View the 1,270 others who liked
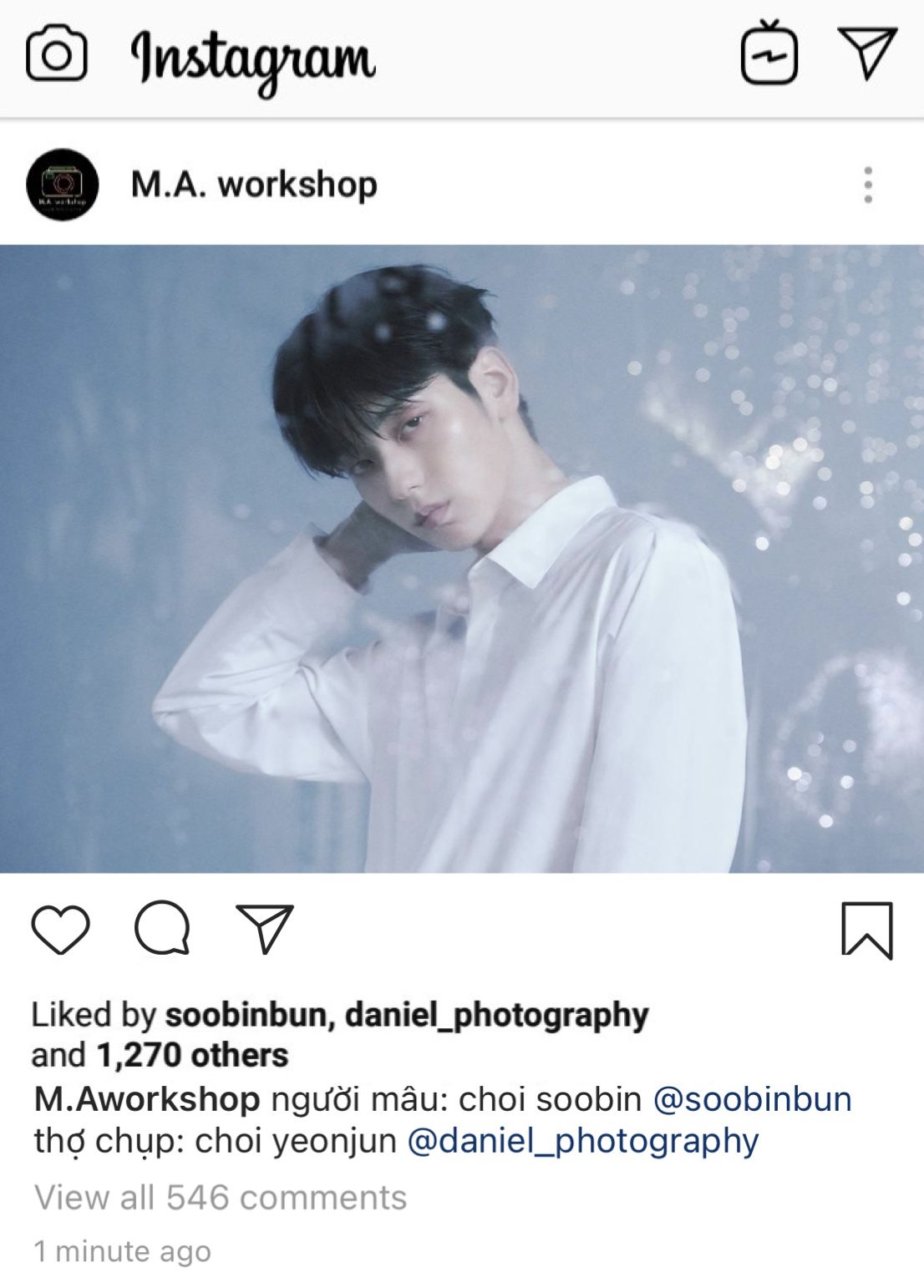The height and width of the screenshot is (1288, 924). coord(192,1056)
